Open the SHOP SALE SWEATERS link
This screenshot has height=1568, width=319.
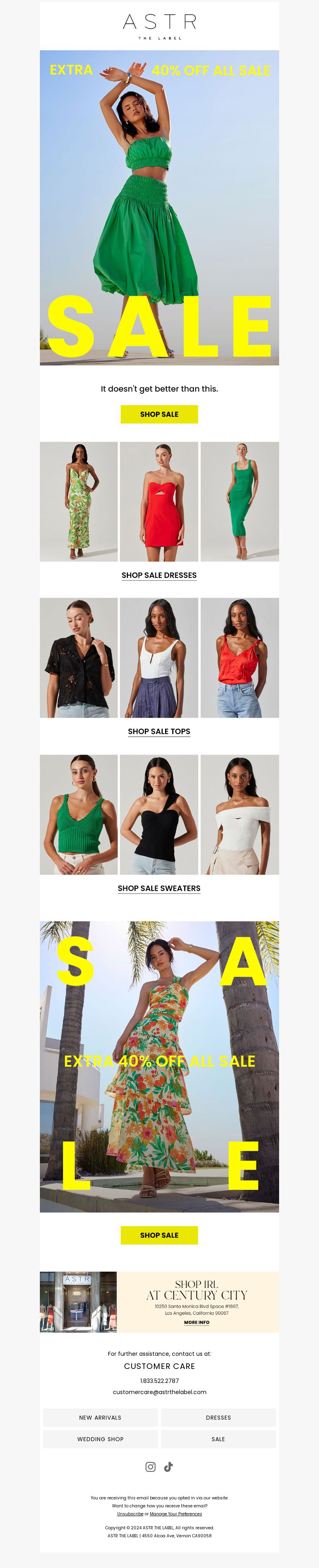pos(159,888)
